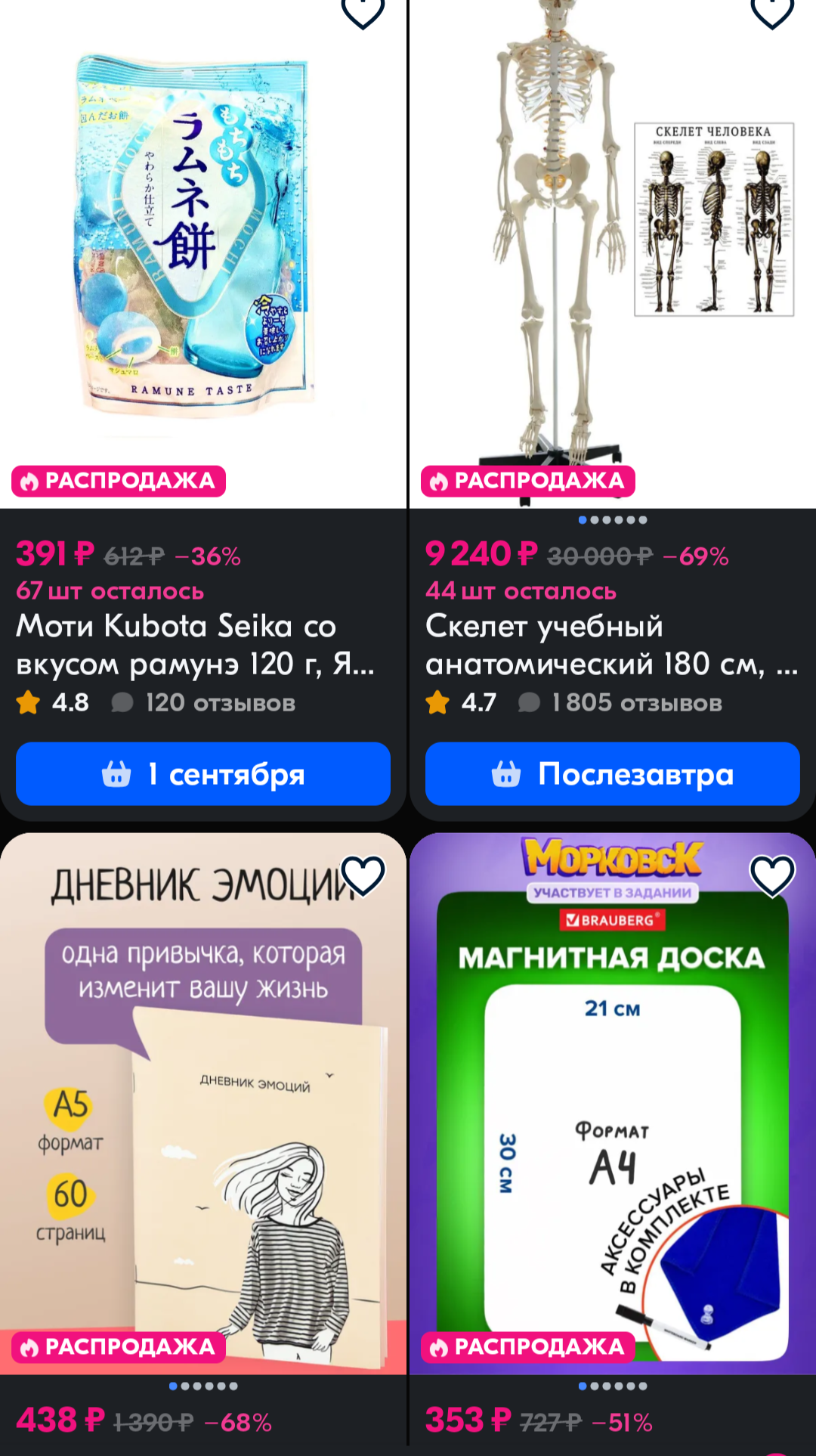Open the Моти Kubota Seika product card

(195, 645)
